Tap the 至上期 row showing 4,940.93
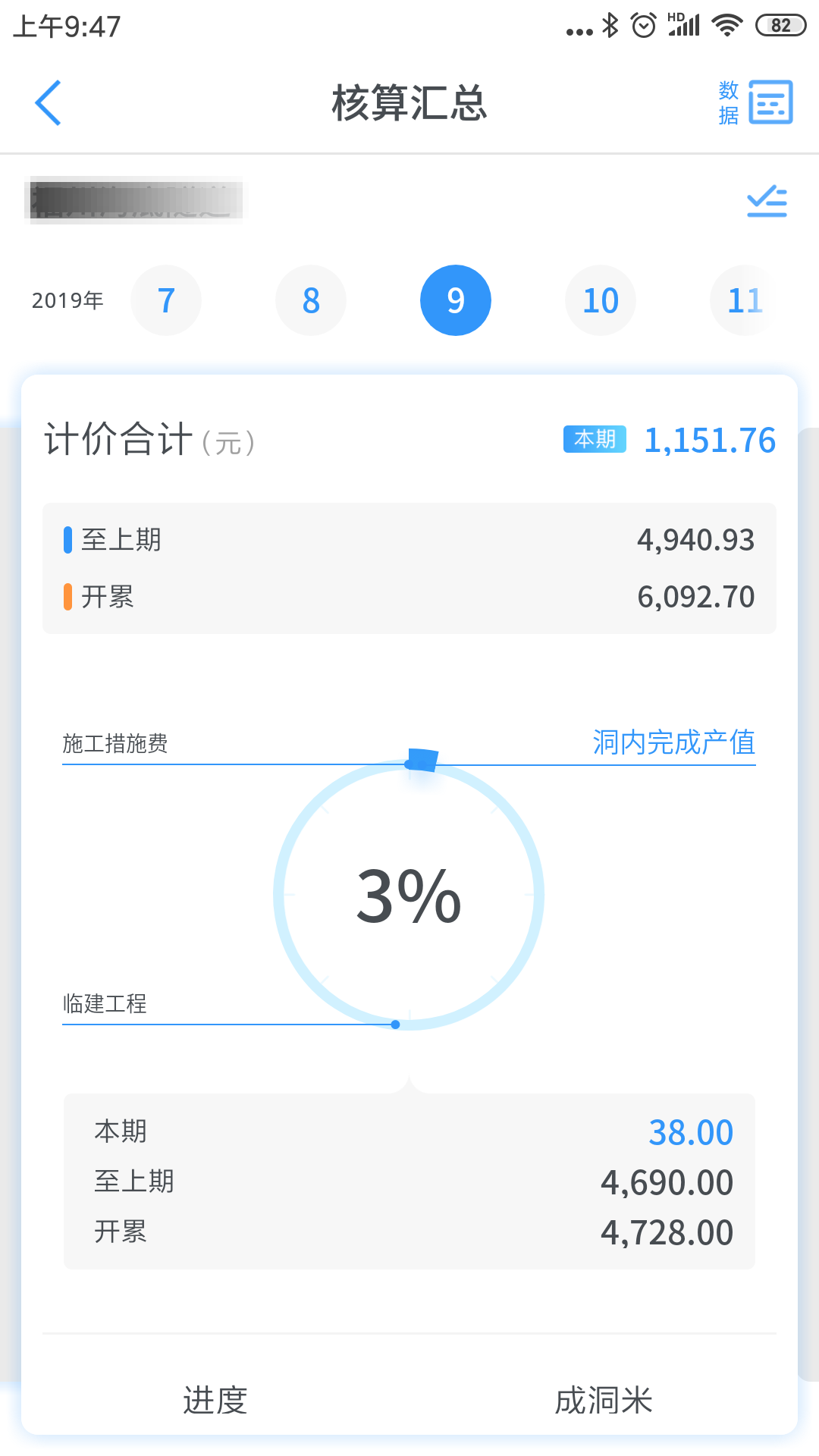 [409, 539]
